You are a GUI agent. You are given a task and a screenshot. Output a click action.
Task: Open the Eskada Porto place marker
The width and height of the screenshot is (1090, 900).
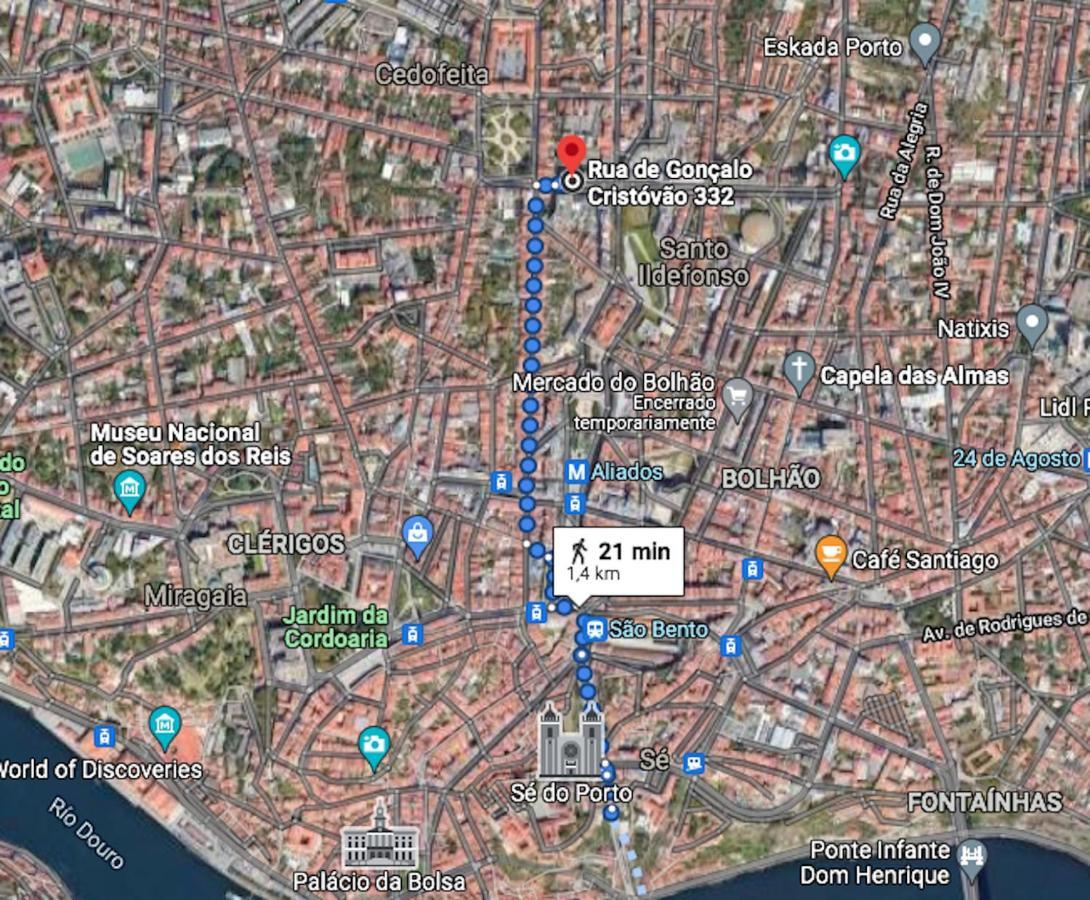[925, 46]
